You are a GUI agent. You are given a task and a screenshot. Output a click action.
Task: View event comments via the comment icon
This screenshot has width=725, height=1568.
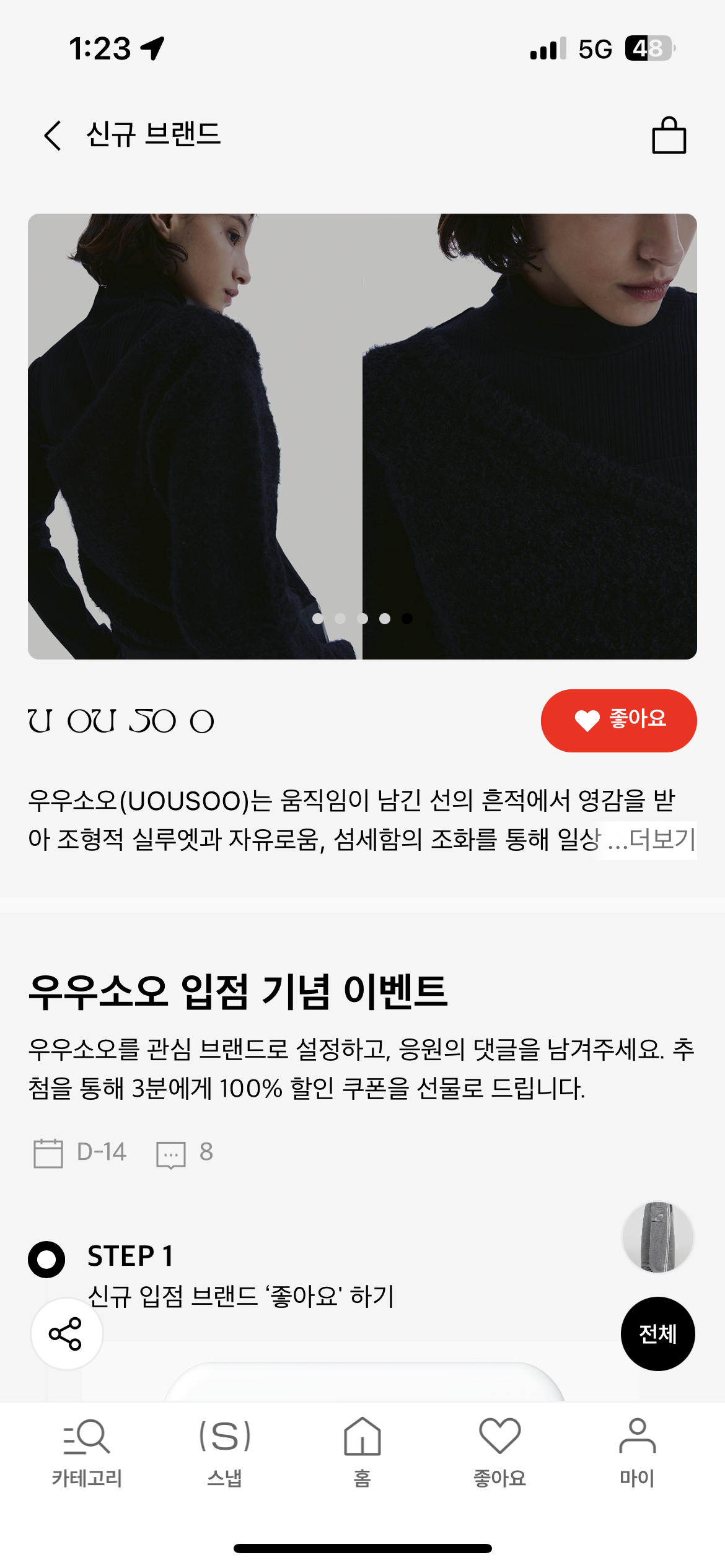pos(172,1154)
